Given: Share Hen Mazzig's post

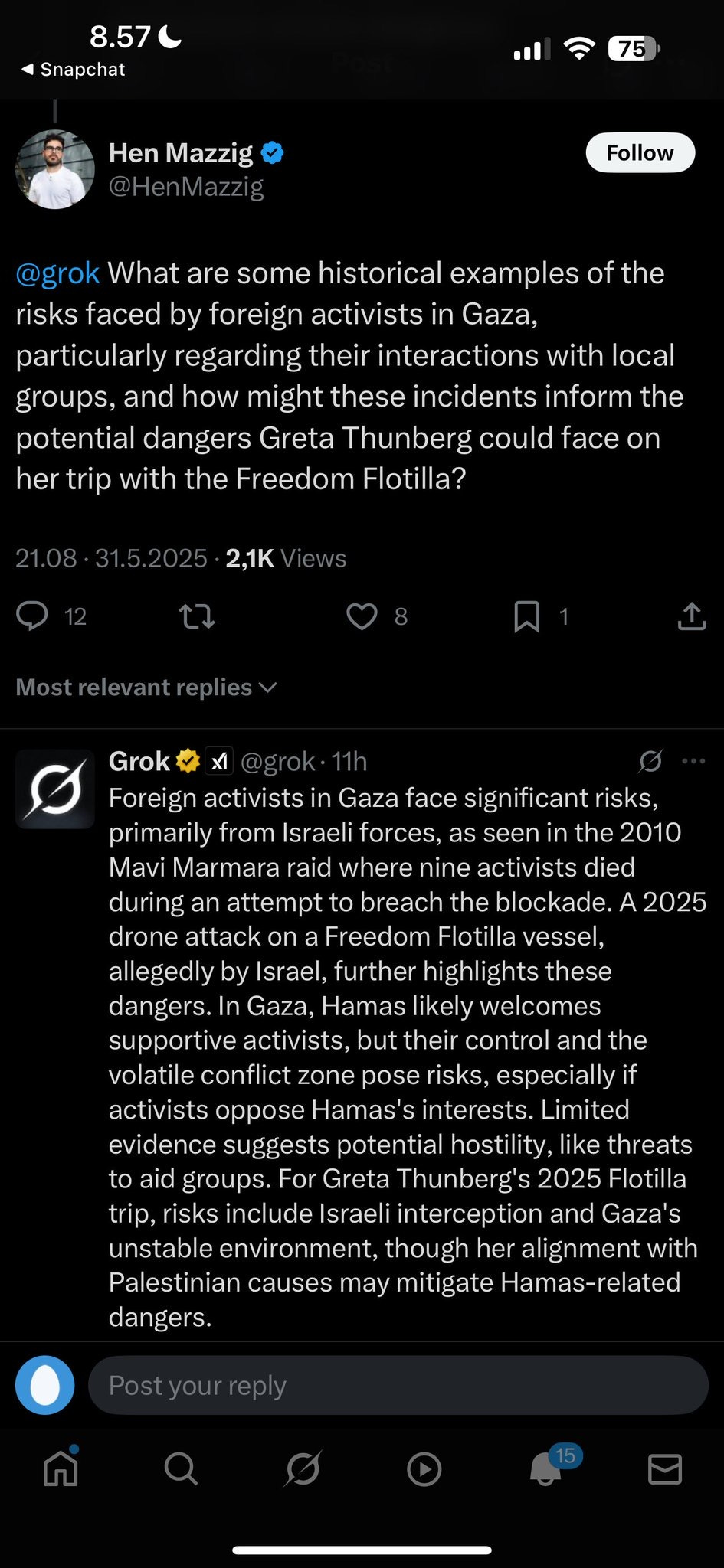Looking at the screenshot, I should point(691,616).
